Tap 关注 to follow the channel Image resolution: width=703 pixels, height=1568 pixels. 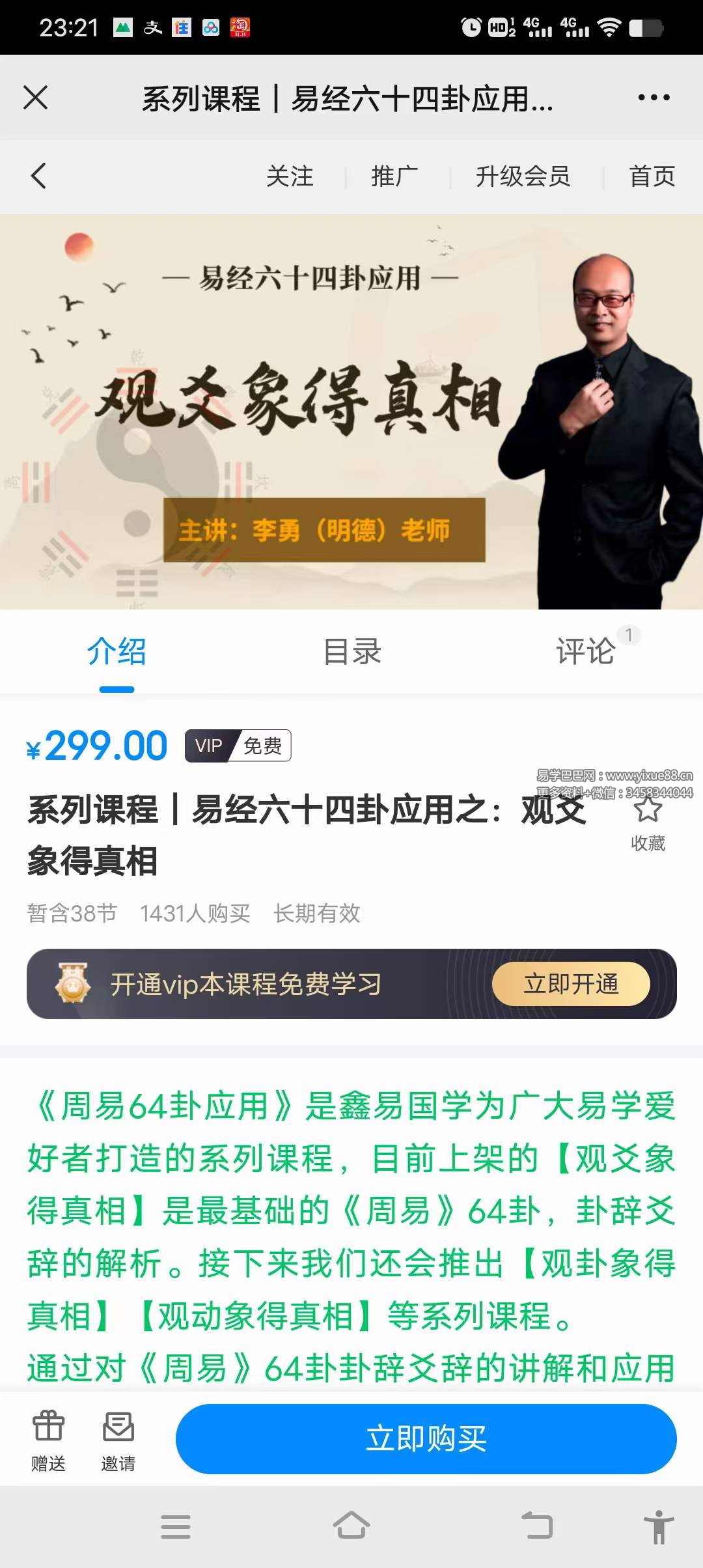click(290, 176)
